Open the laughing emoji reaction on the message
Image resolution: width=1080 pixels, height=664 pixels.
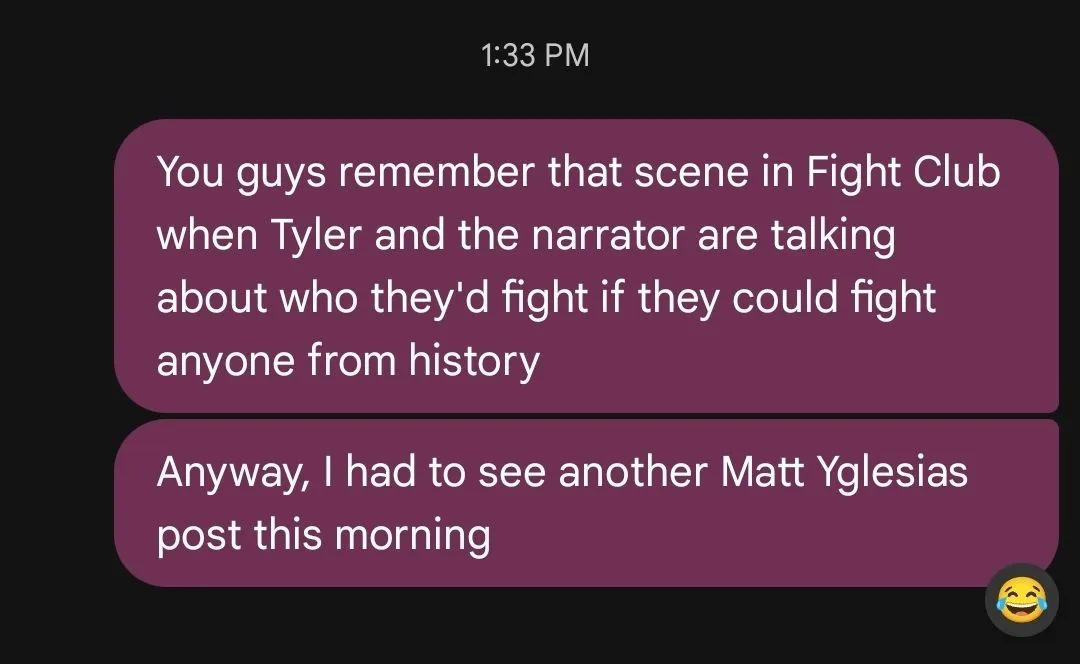pyautogui.click(x=1021, y=600)
